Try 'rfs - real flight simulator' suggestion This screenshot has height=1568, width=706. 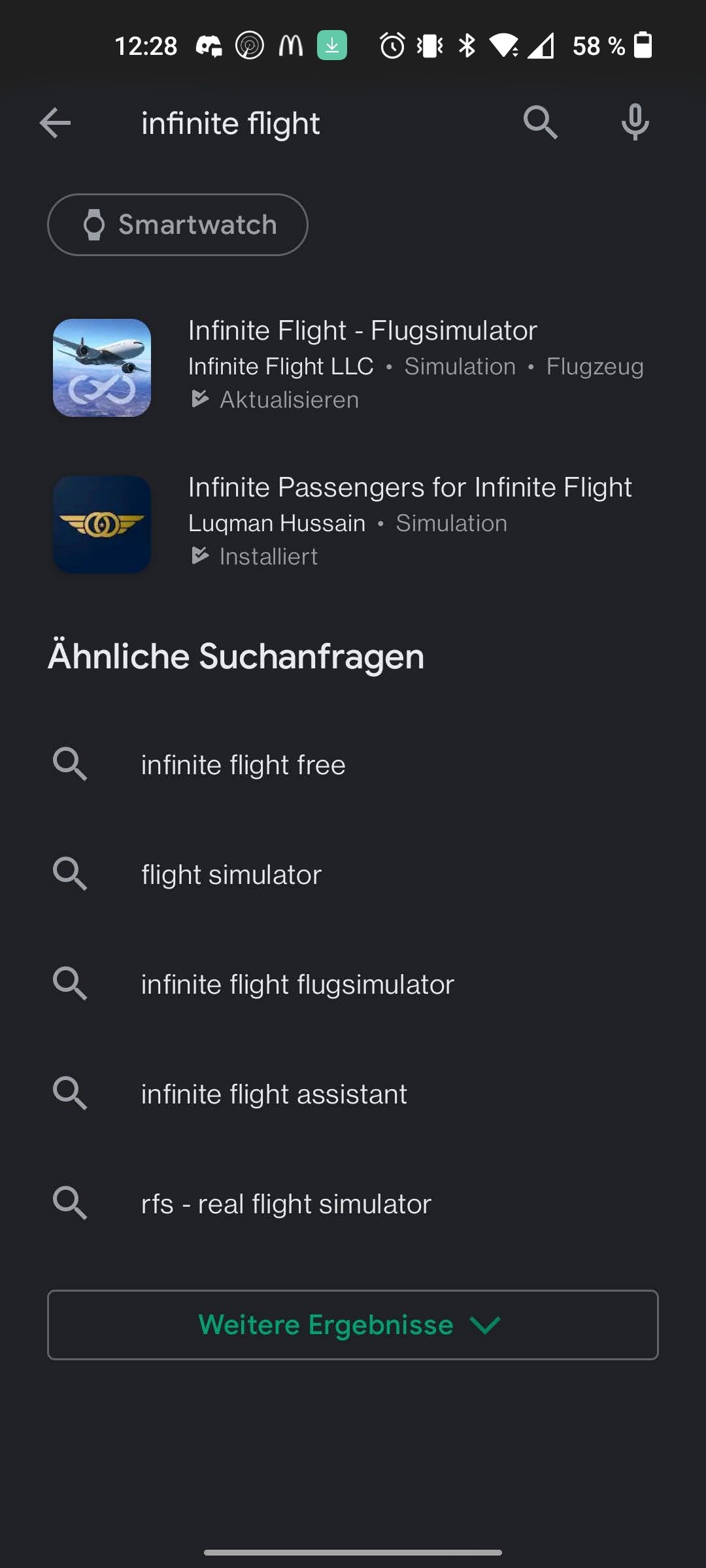tap(286, 1204)
